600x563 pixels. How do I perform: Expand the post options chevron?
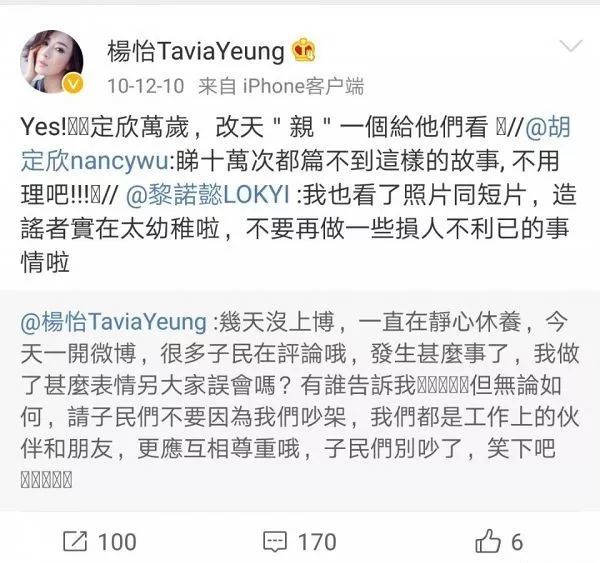571,46
